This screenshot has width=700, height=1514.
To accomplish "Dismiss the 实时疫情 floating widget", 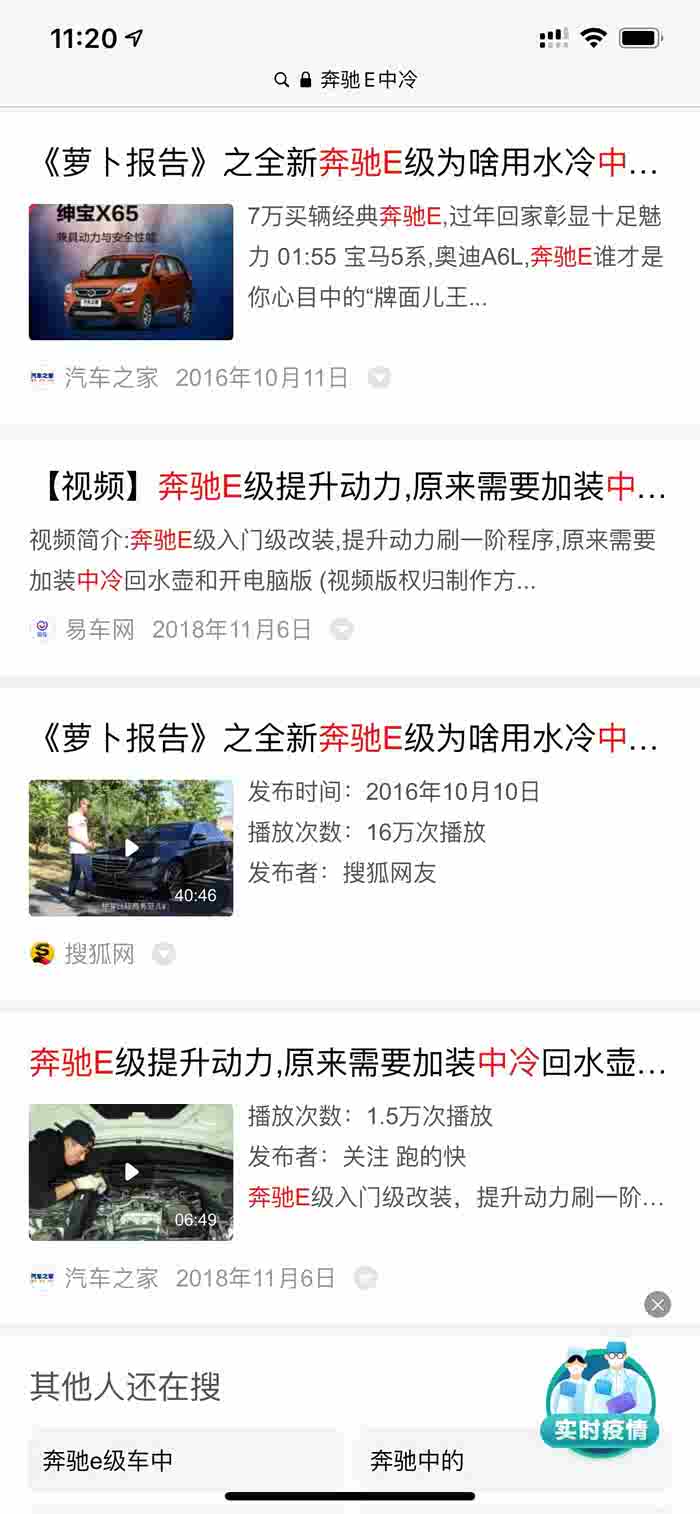I will point(657,1304).
